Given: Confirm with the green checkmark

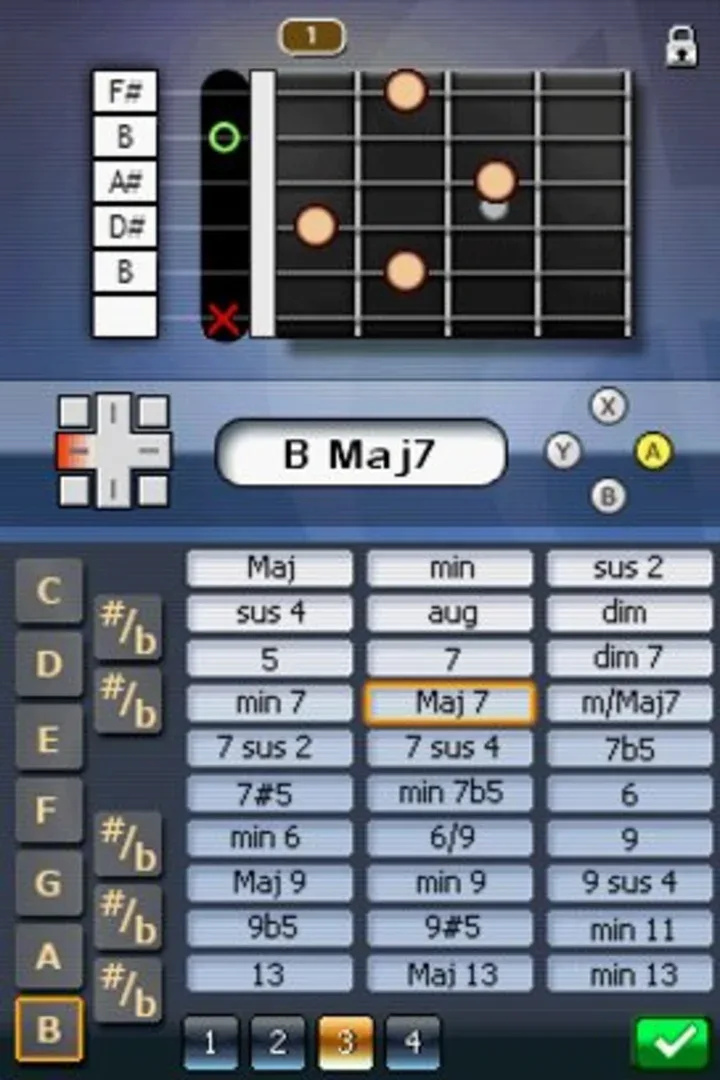Looking at the screenshot, I should tap(672, 1043).
